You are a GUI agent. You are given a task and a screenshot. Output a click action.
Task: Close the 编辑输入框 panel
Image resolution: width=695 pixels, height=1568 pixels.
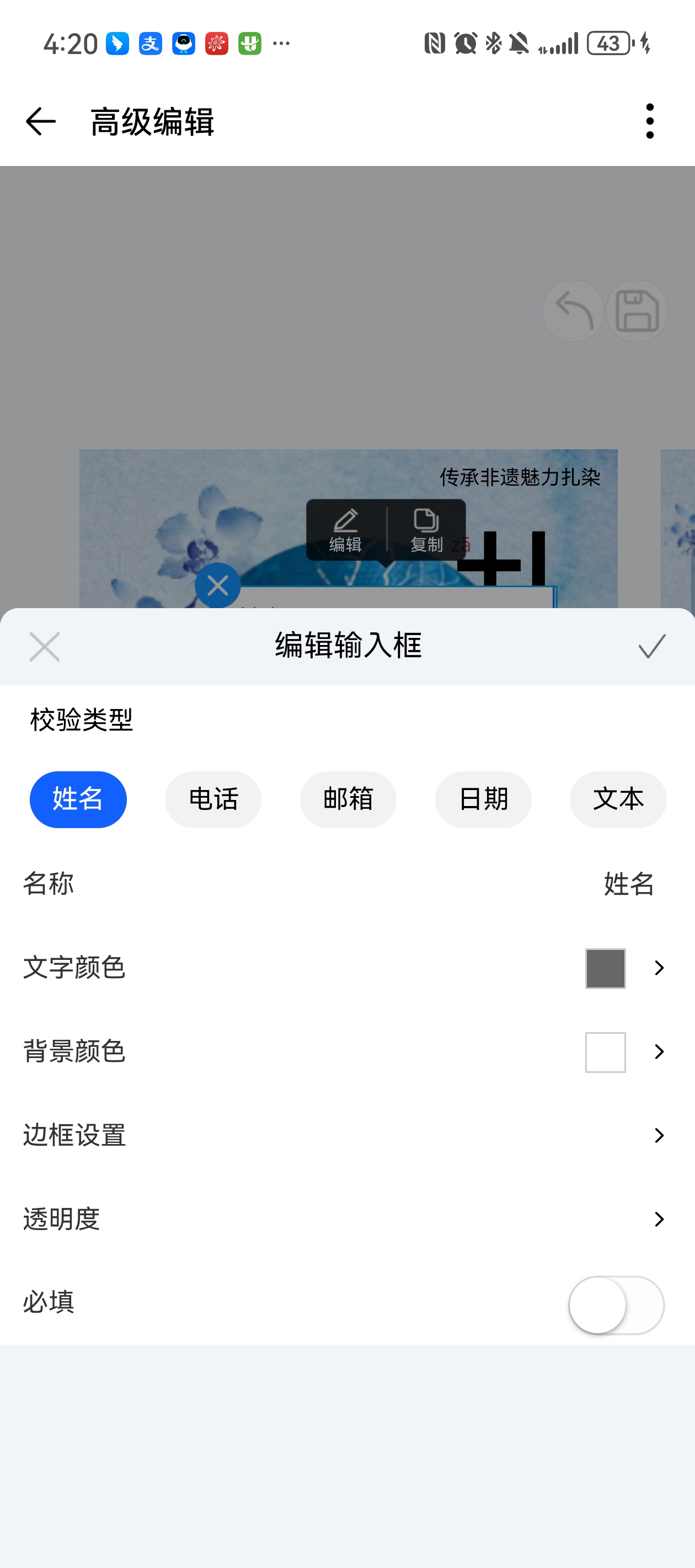[45, 646]
